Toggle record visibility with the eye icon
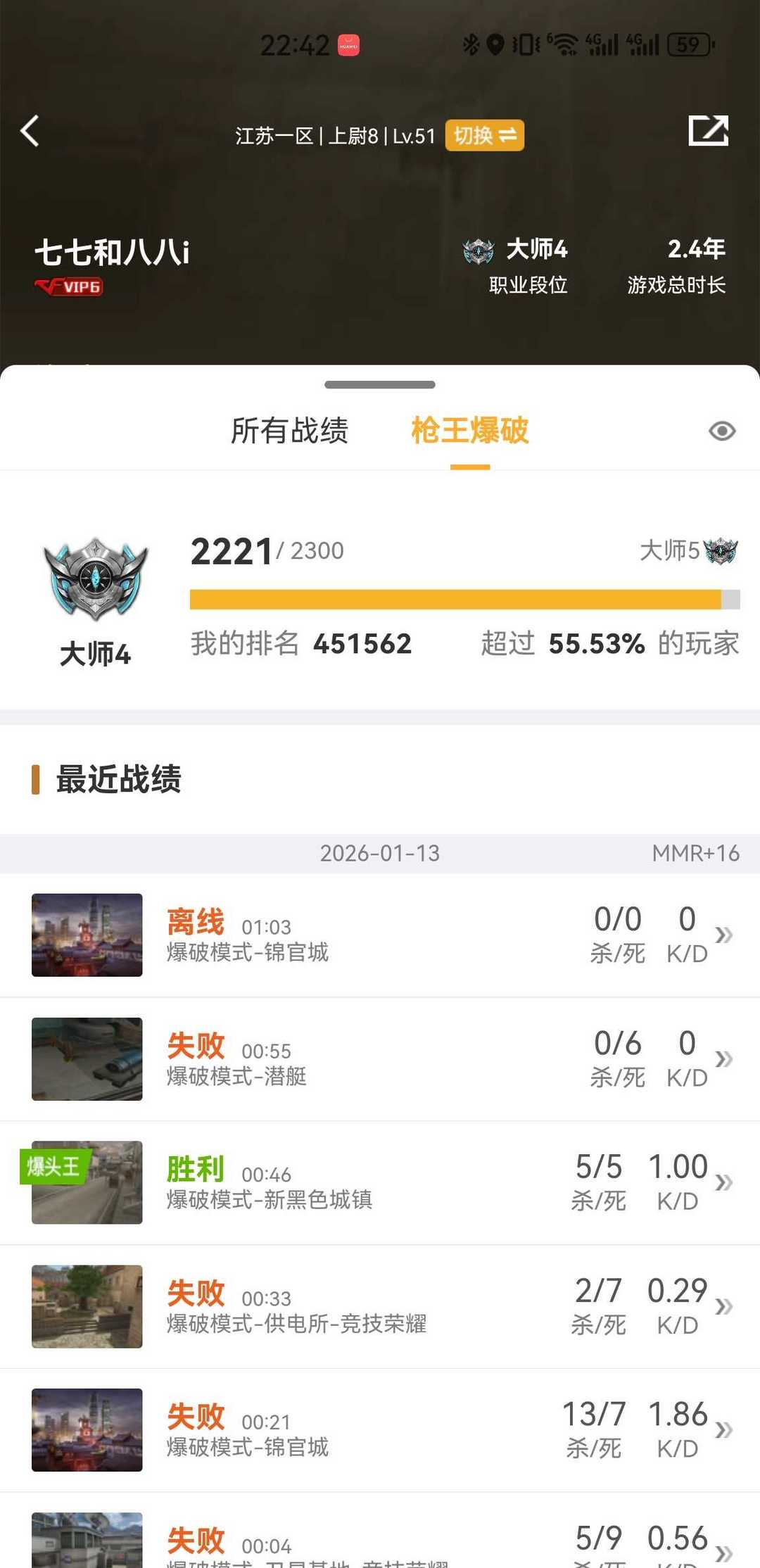 pyautogui.click(x=721, y=431)
